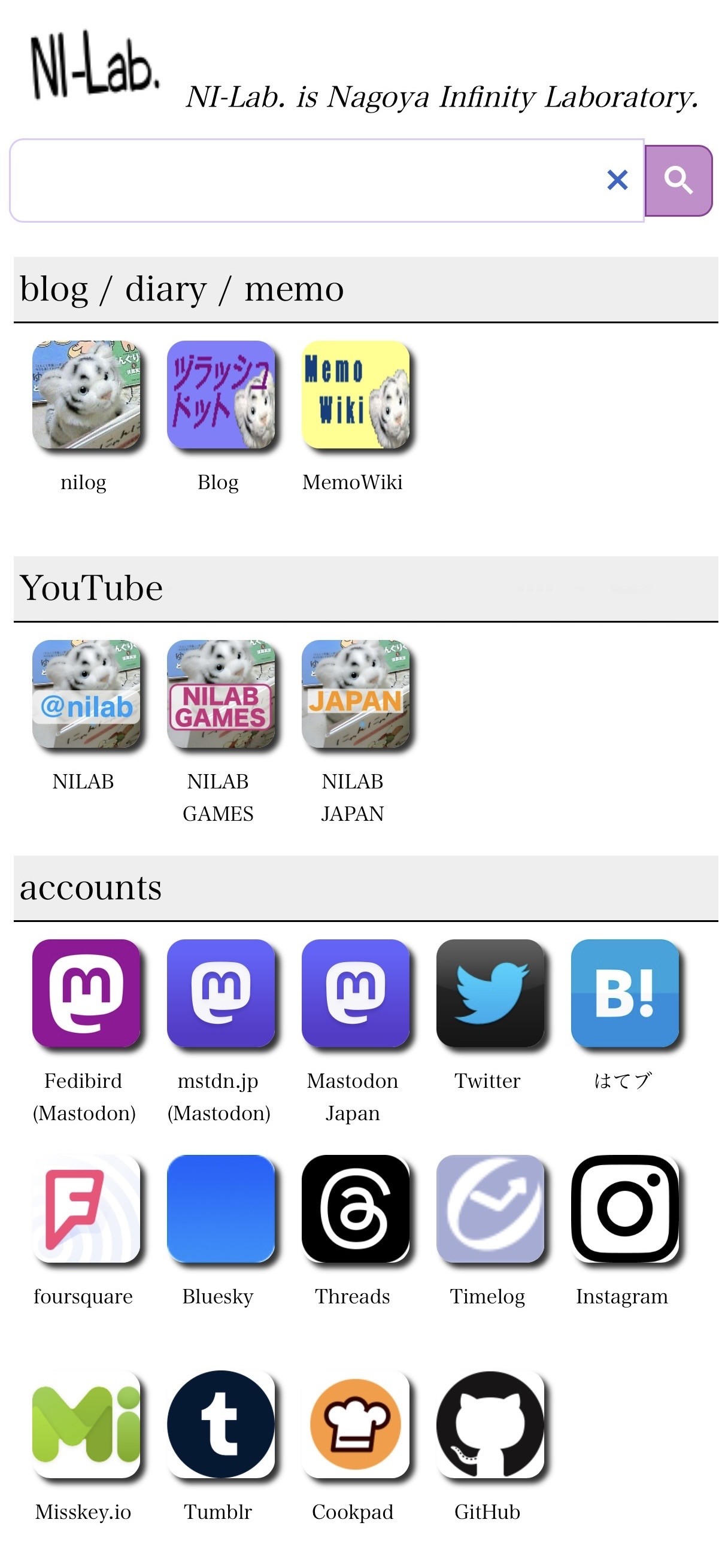
Task: Visit the Tumblr account
Action: click(x=220, y=1424)
